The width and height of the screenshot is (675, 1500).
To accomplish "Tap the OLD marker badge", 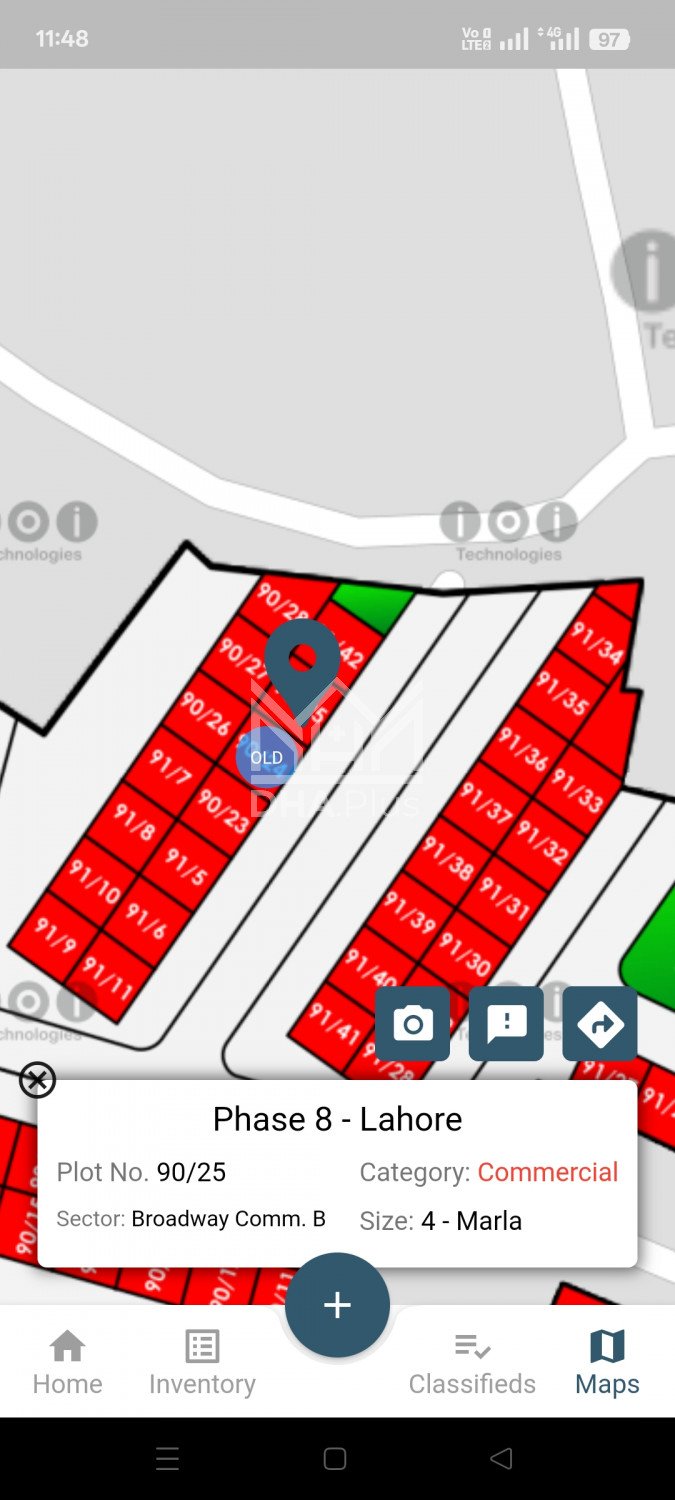I will point(266,758).
